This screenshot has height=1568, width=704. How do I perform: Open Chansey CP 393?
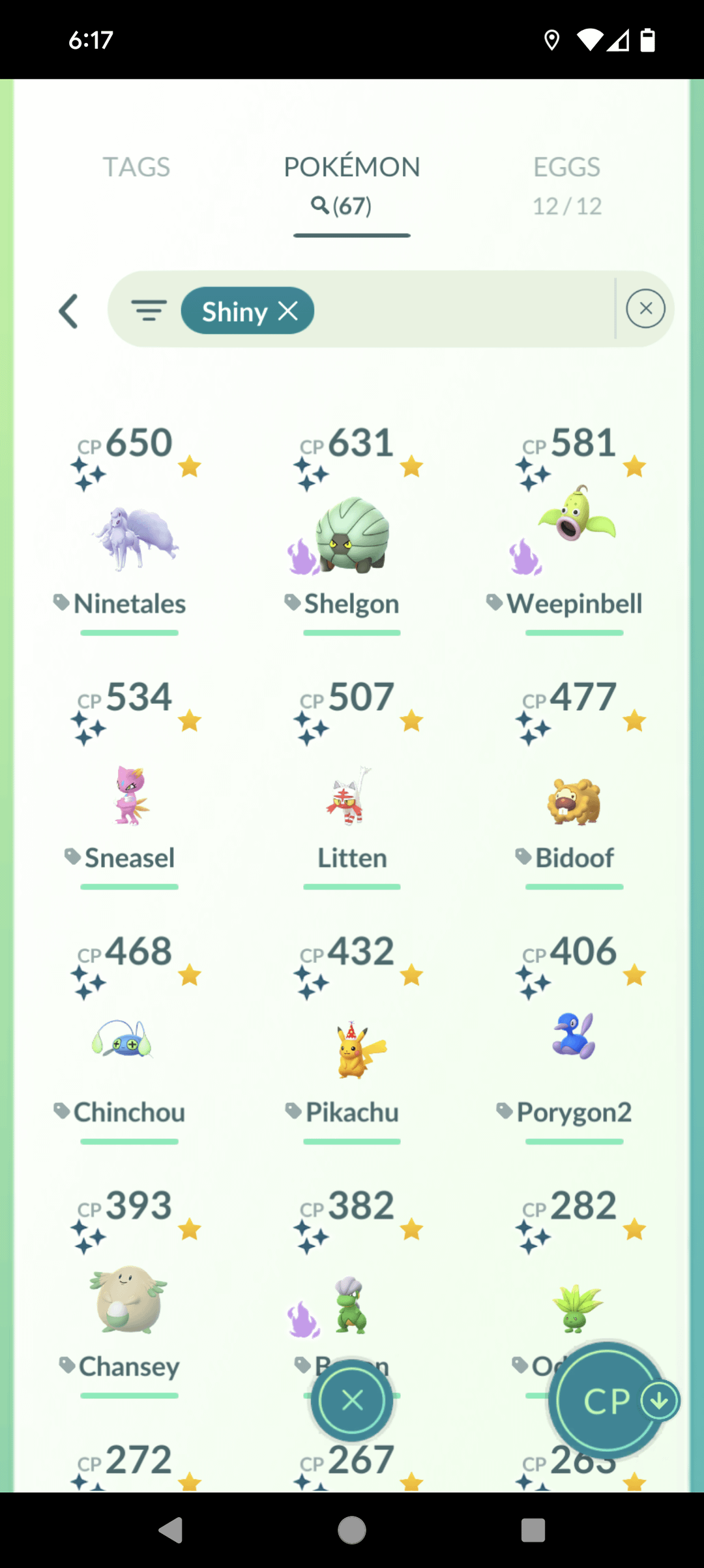click(x=130, y=1298)
